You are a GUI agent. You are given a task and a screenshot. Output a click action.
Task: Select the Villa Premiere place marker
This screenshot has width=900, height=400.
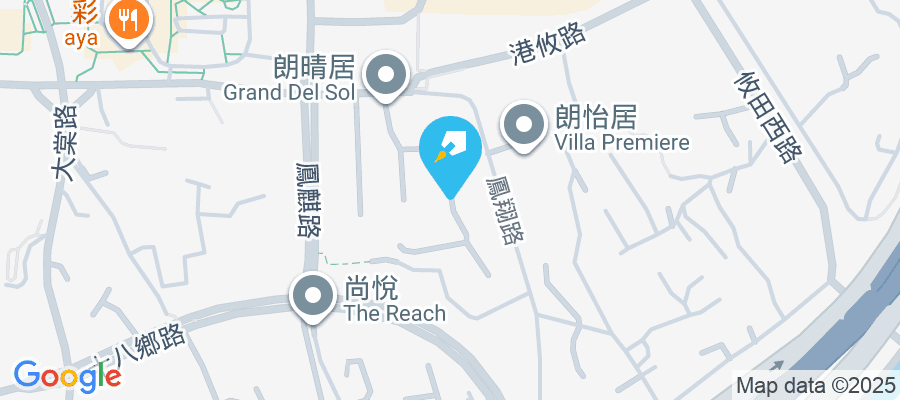[x=523, y=127]
